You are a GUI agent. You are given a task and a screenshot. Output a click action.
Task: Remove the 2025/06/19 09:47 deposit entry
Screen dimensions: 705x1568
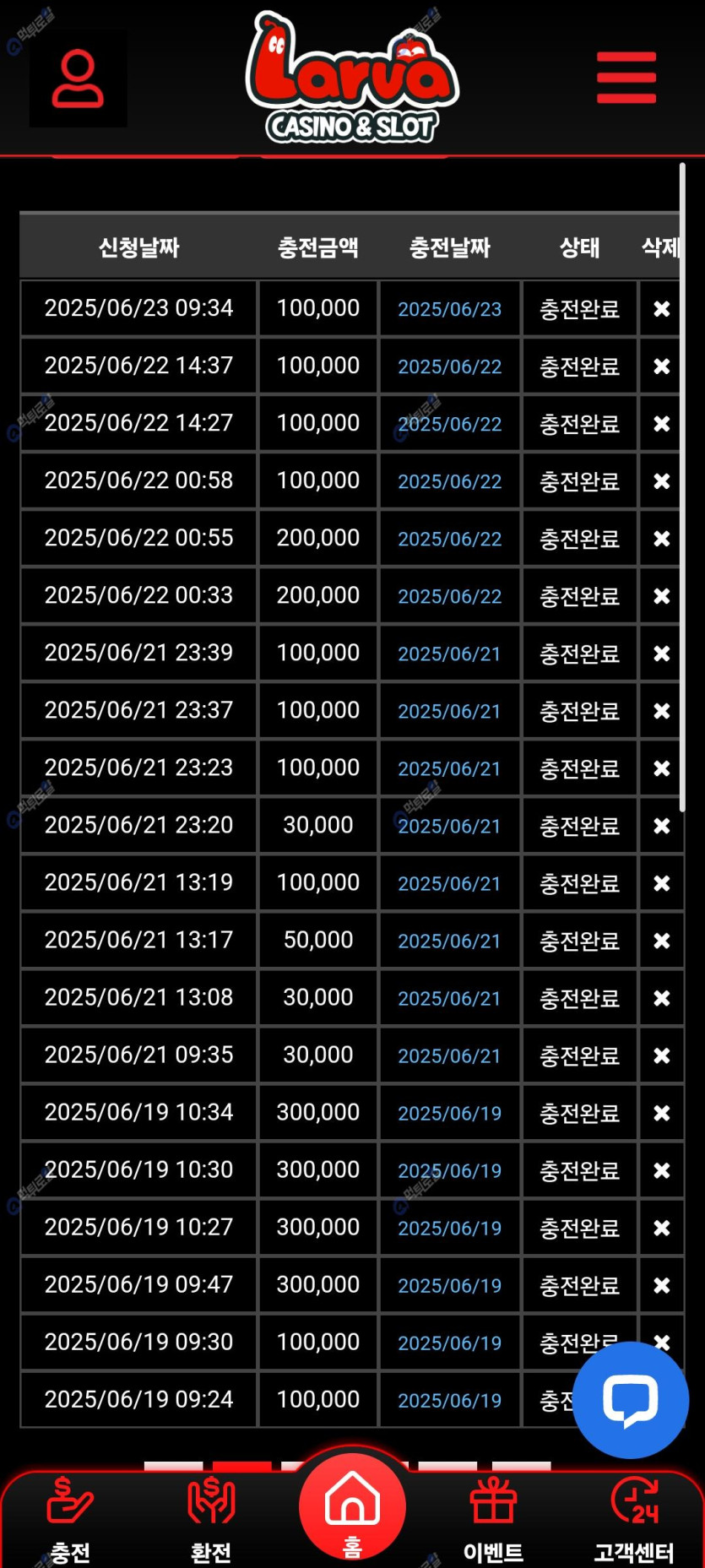click(x=662, y=1285)
